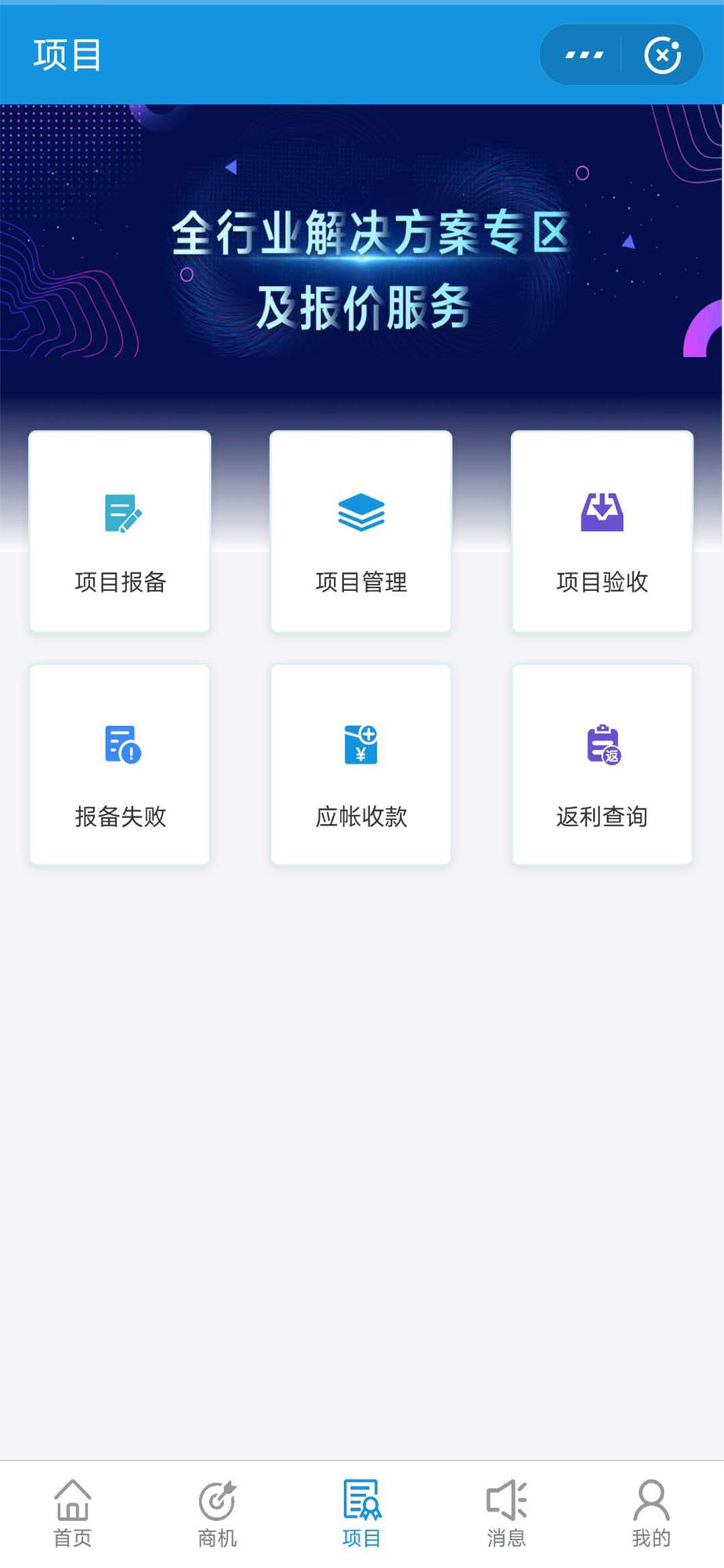Open 项目报备

(120, 532)
